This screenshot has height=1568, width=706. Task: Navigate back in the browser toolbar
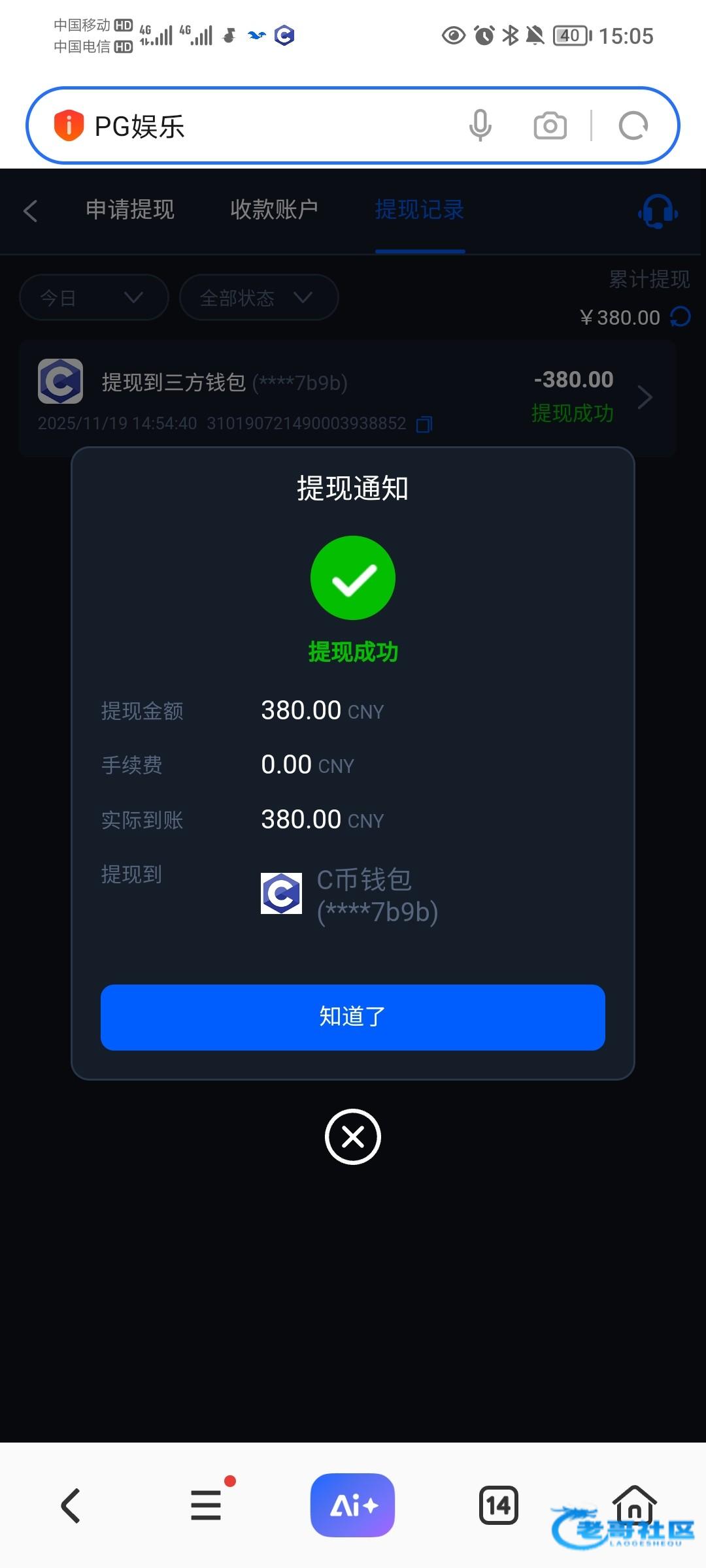coord(71,1505)
